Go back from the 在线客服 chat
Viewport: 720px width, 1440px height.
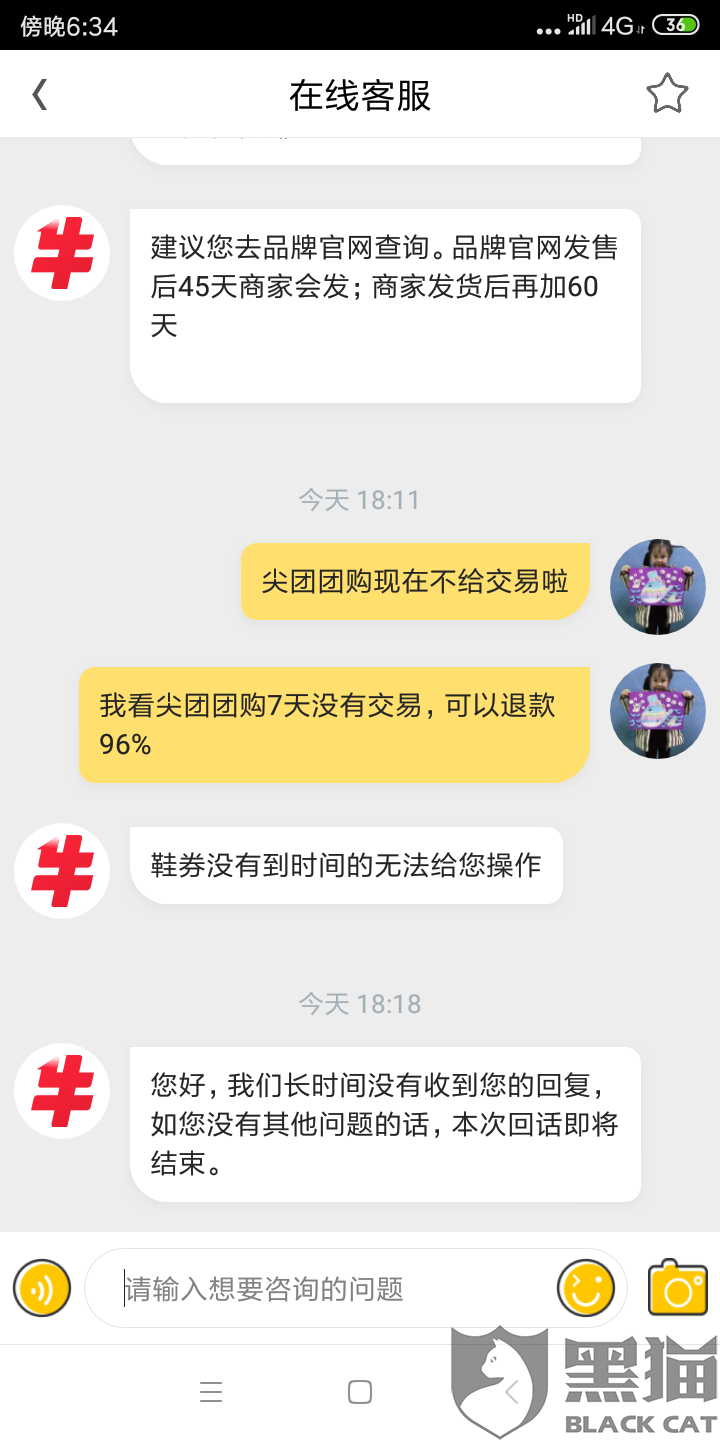[40, 95]
